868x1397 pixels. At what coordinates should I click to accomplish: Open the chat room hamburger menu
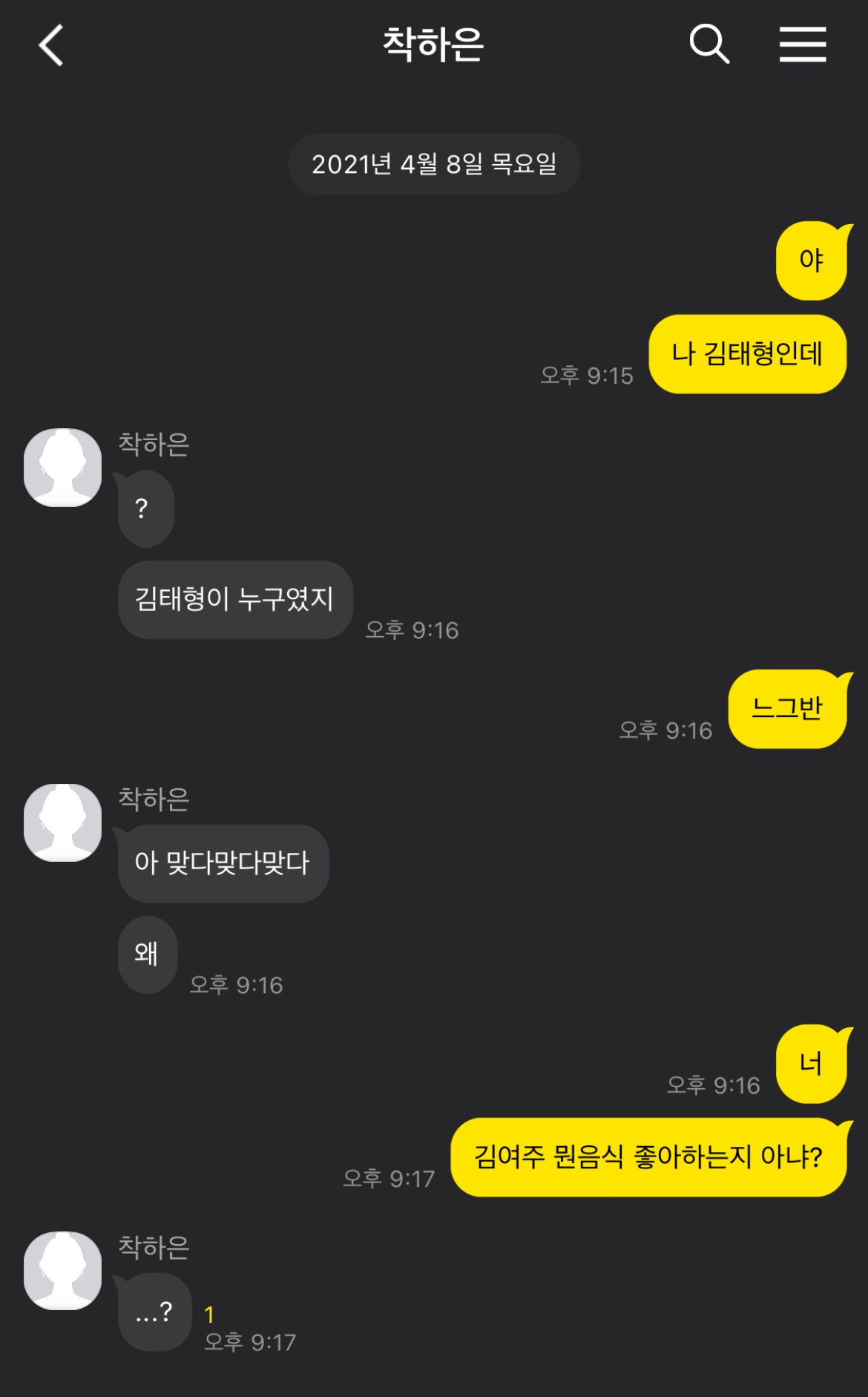click(x=803, y=45)
